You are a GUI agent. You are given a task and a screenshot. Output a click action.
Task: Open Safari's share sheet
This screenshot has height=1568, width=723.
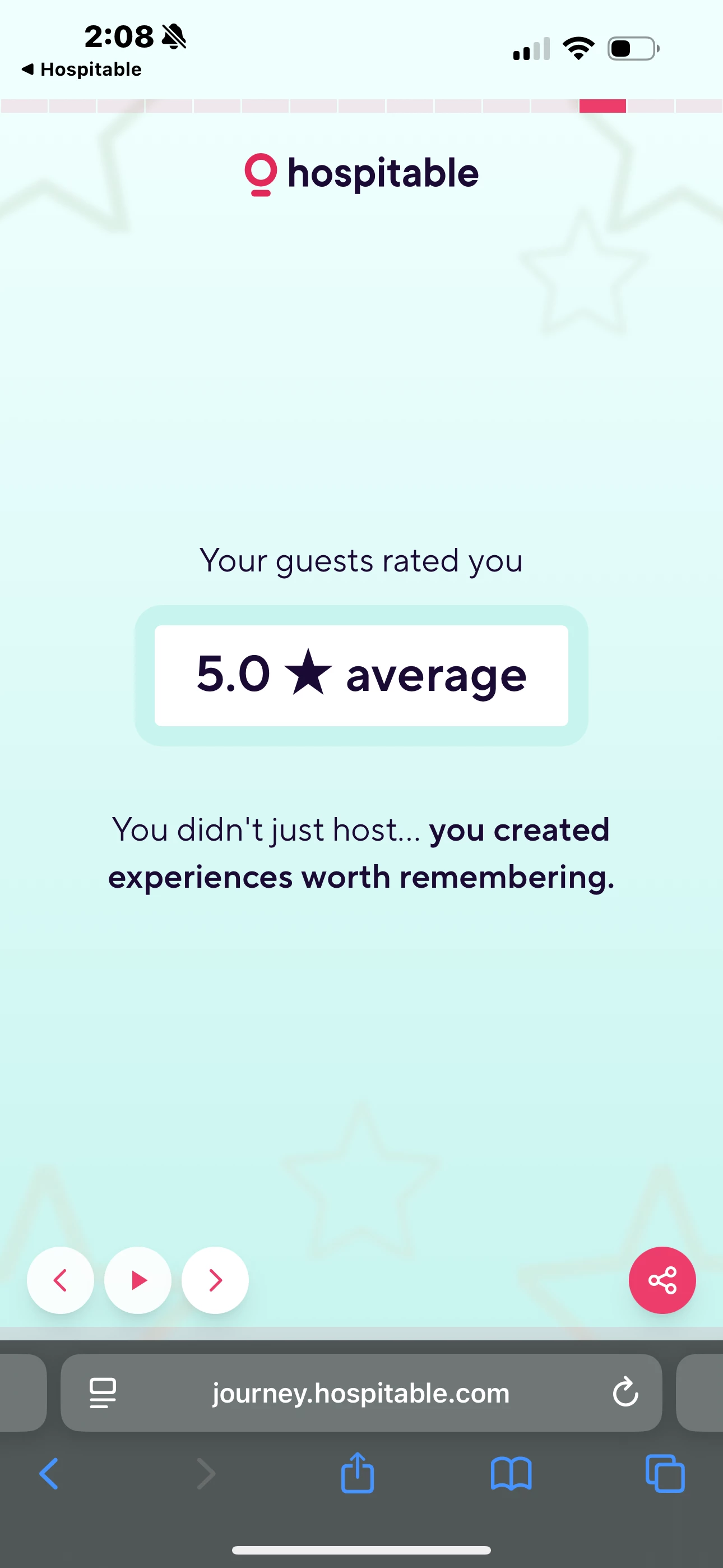click(x=358, y=1473)
